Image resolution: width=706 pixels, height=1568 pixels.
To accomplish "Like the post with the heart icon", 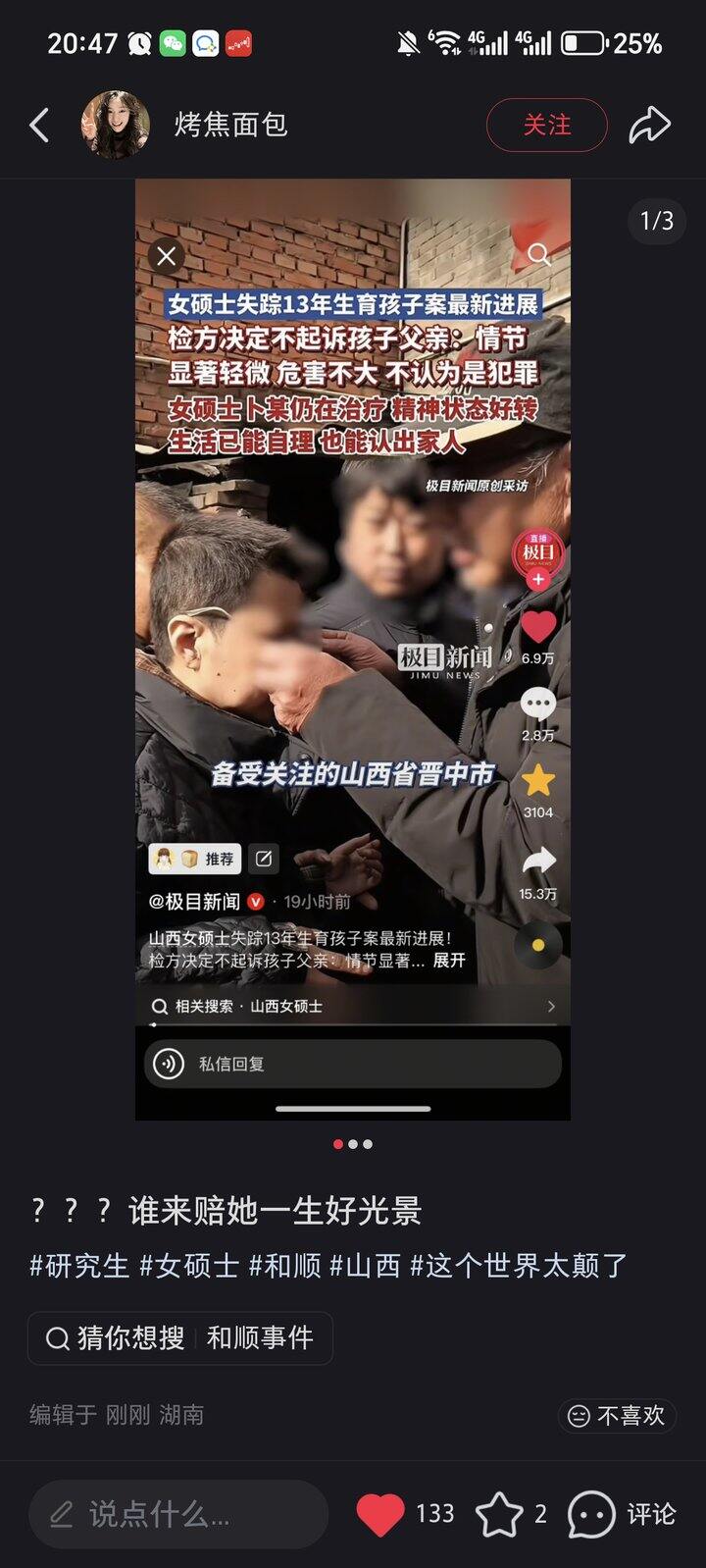I will [x=380, y=1514].
